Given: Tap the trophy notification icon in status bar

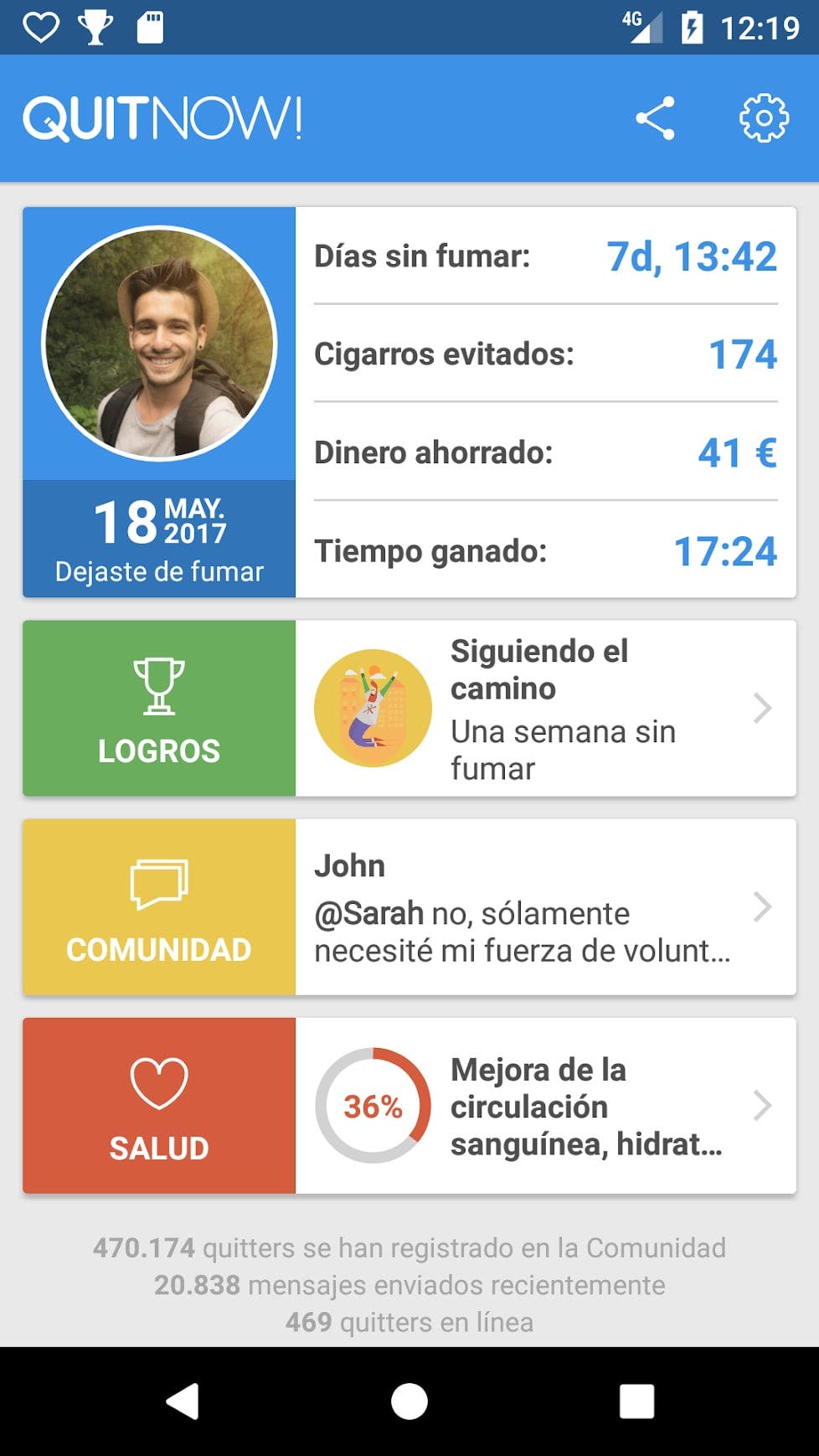Looking at the screenshot, I should [x=95, y=26].
